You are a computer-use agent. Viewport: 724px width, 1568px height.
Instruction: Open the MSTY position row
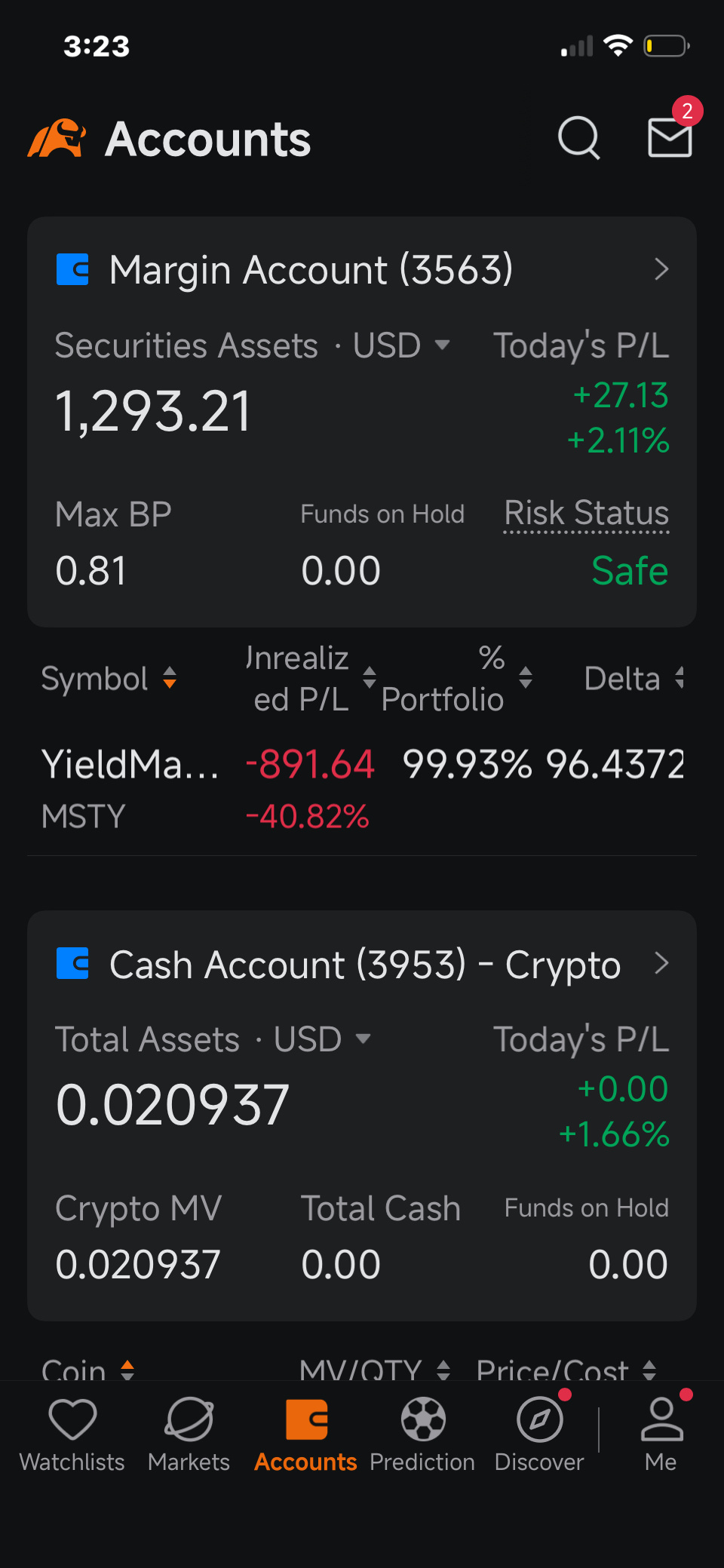[362, 790]
